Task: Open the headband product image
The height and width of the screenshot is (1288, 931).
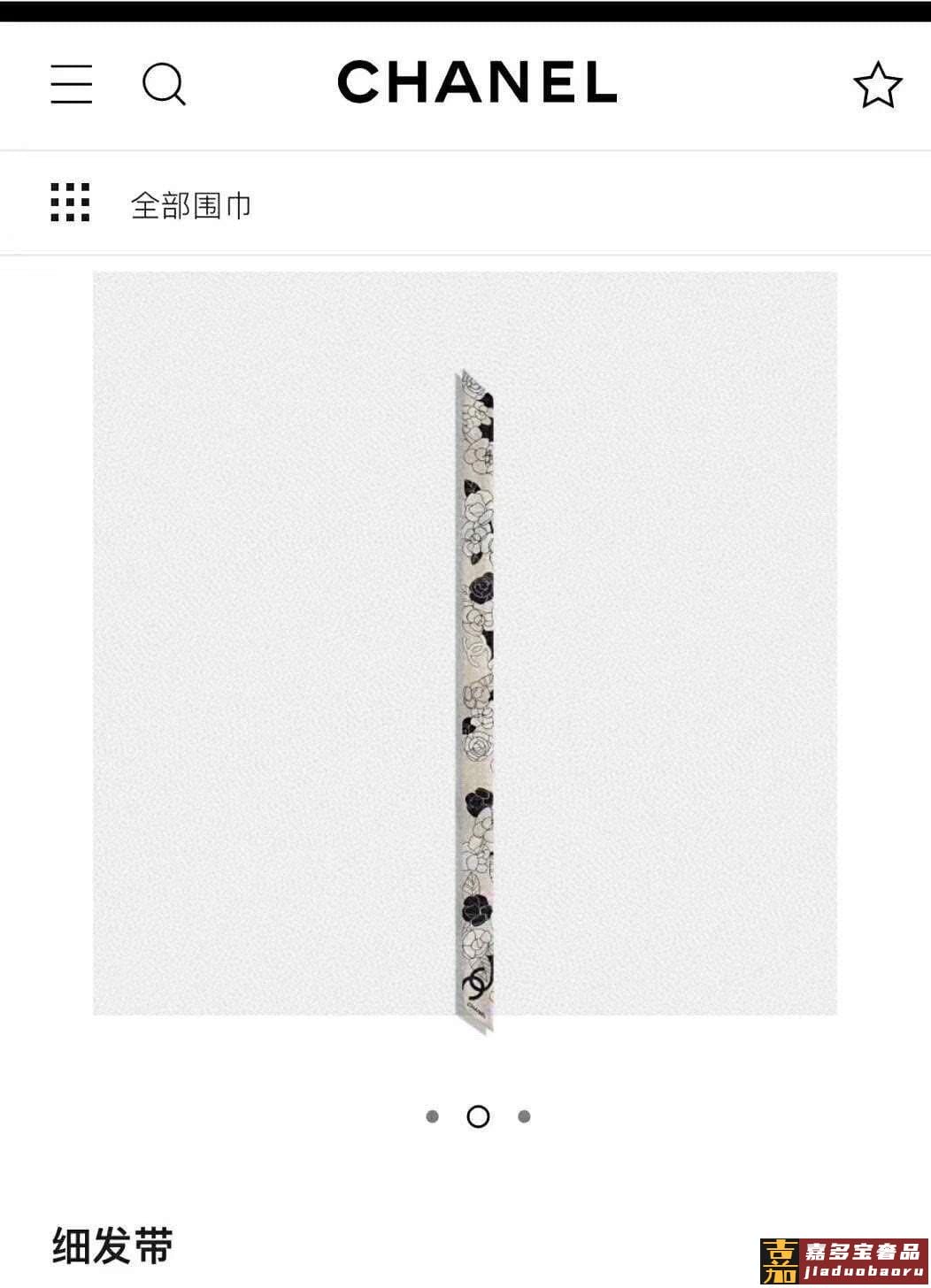Action: (x=476, y=699)
